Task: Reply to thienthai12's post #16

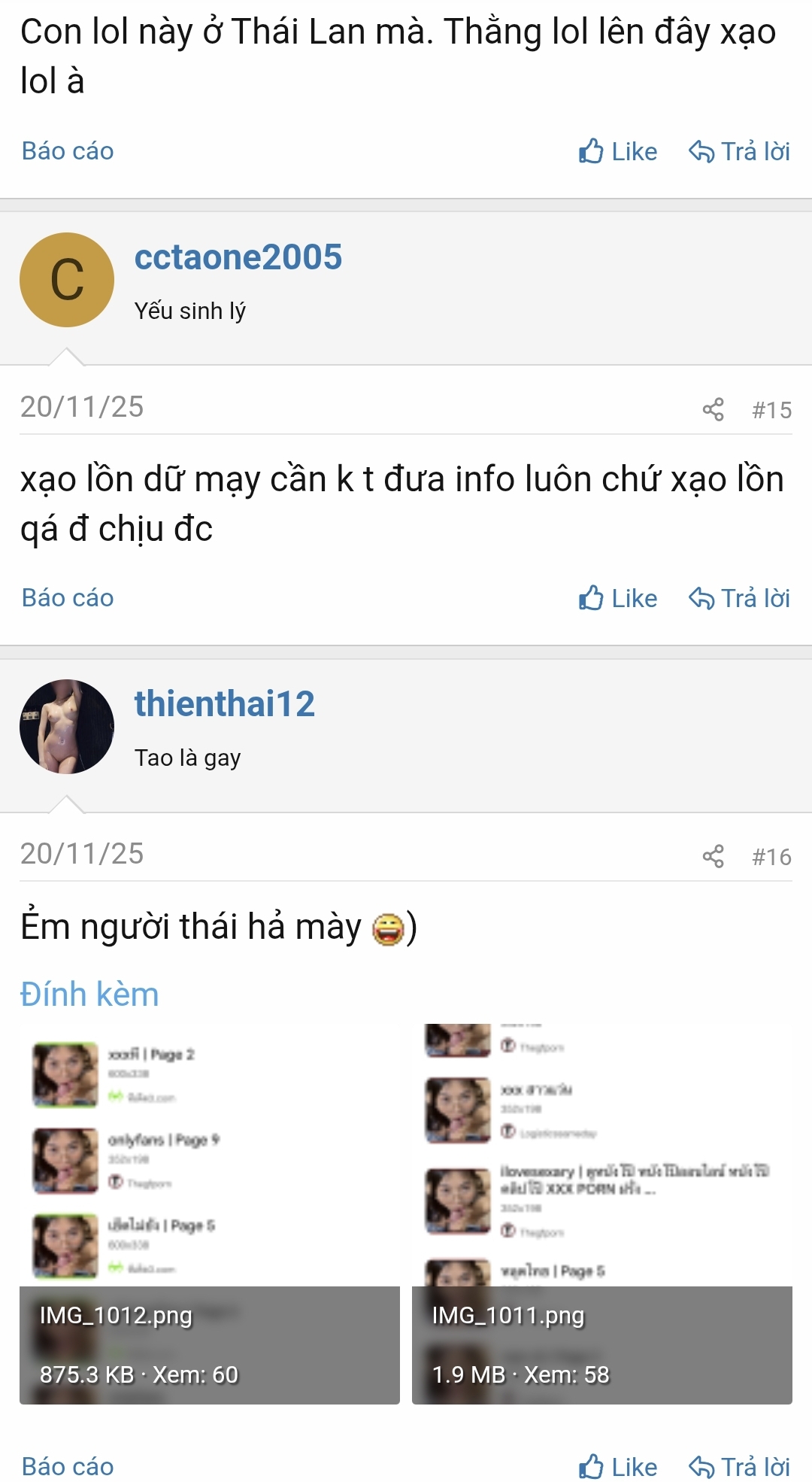Action: tap(740, 1466)
